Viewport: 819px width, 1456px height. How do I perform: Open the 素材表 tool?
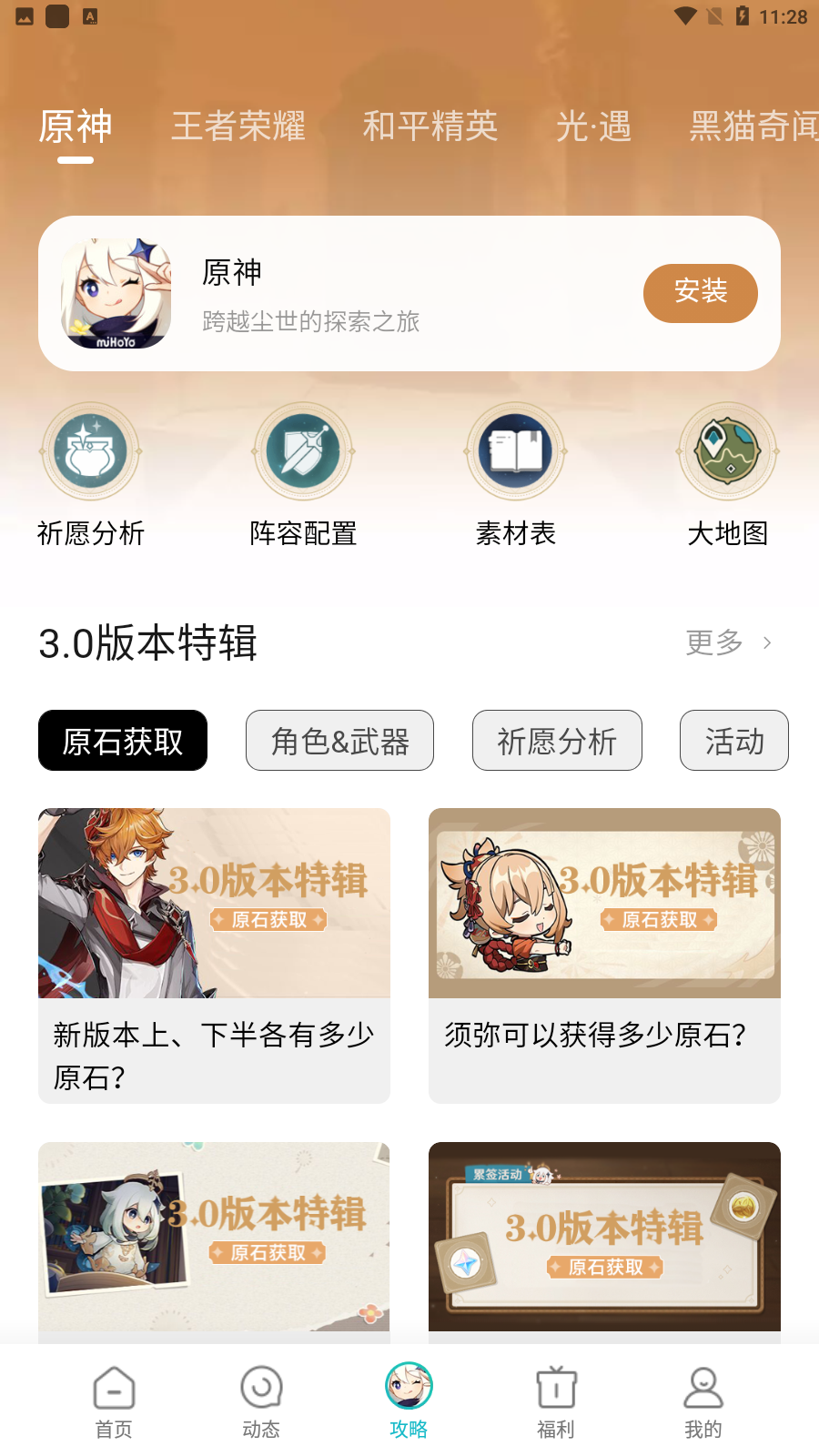click(515, 452)
